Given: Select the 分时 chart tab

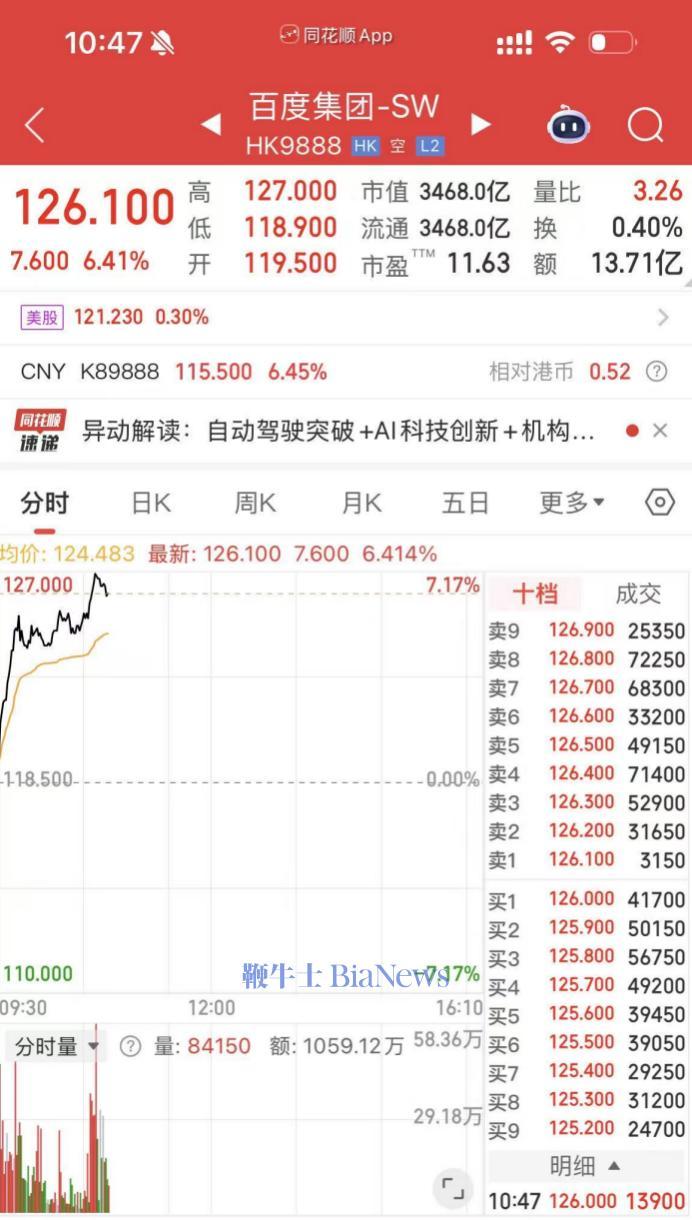Looking at the screenshot, I should coord(45,502).
